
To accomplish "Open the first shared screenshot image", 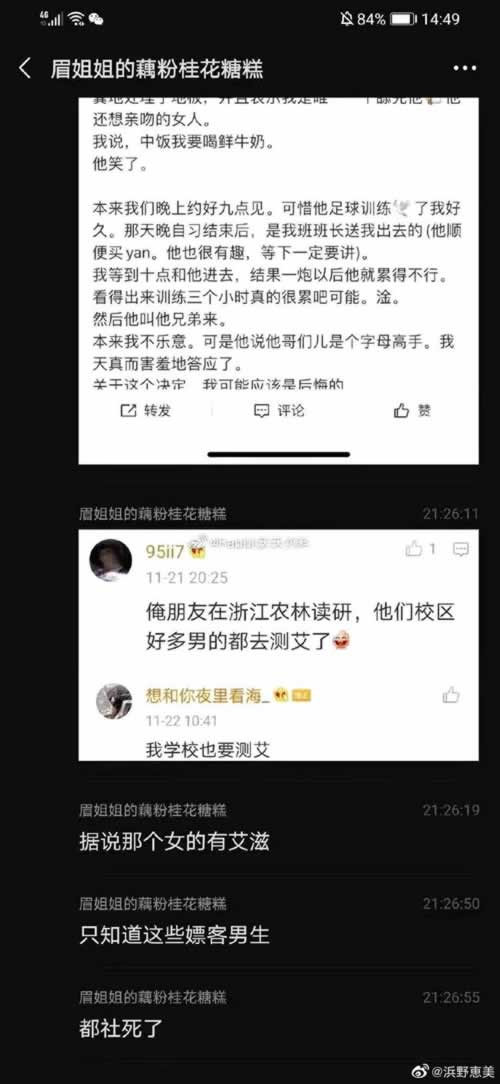I will pyautogui.click(x=279, y=280).
